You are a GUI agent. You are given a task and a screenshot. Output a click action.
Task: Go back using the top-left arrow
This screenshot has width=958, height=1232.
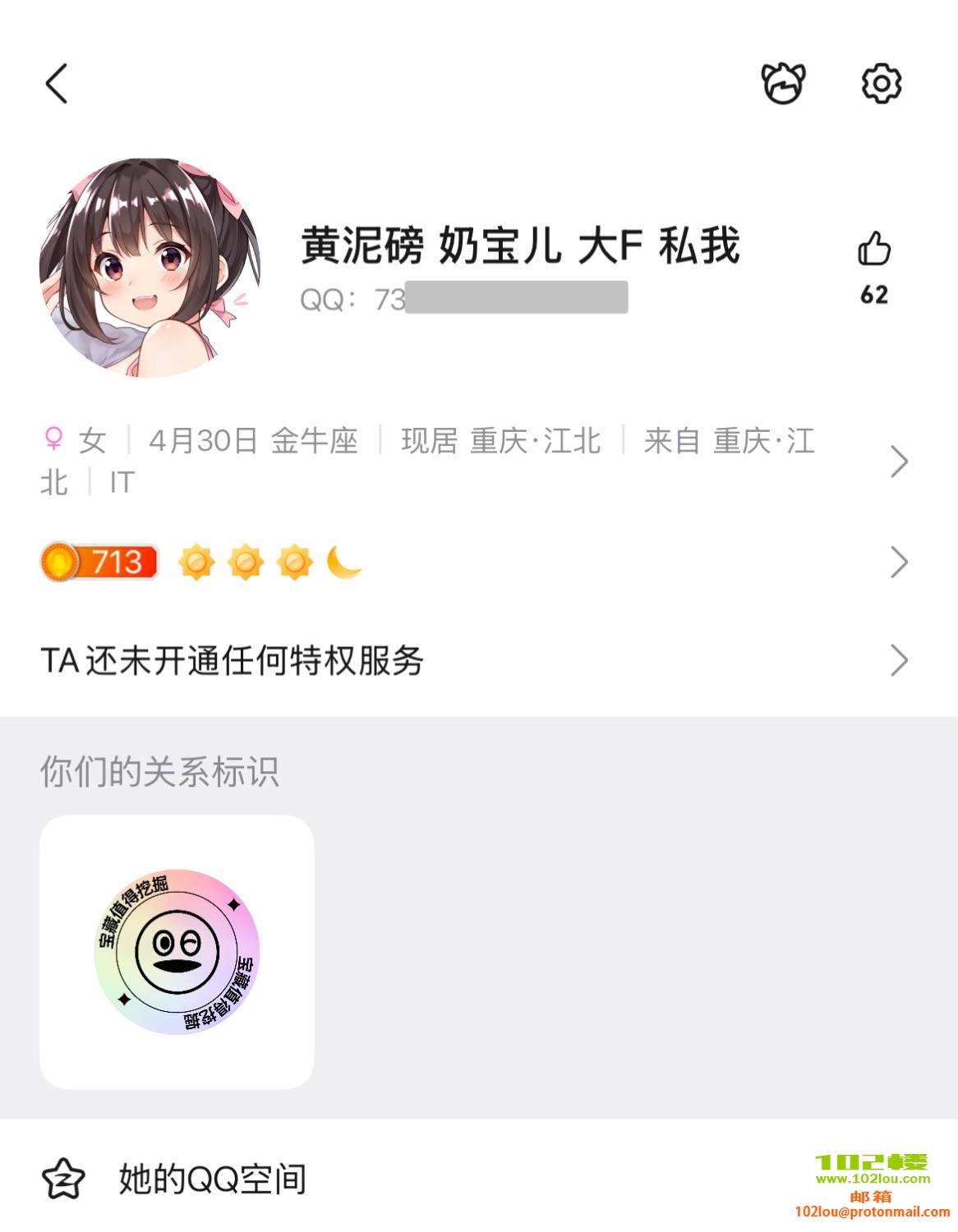click(x=57, y=83)
